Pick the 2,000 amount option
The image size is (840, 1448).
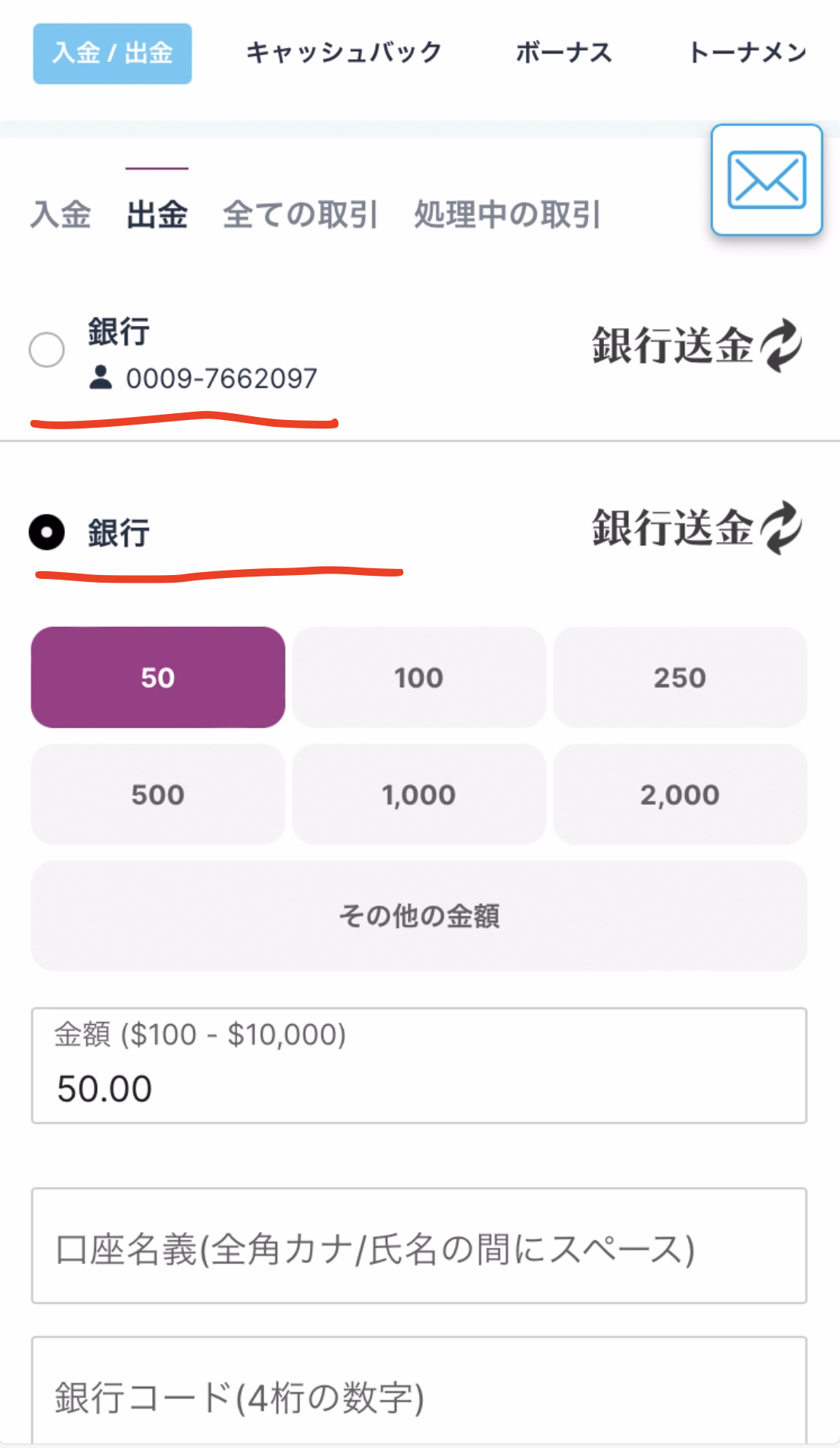pos(680,794)
